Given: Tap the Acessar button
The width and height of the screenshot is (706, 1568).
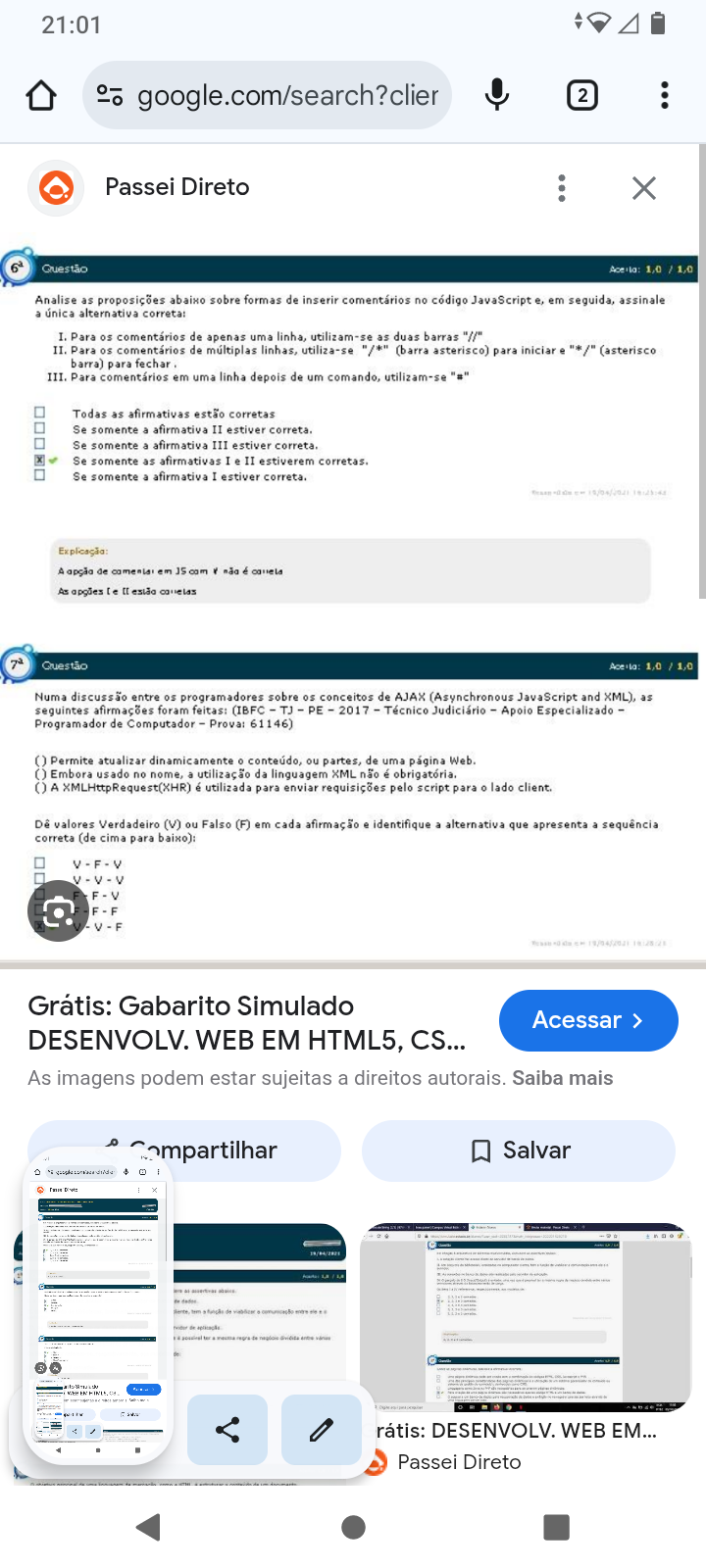Looking at the screenshot, I should 587,1020.
